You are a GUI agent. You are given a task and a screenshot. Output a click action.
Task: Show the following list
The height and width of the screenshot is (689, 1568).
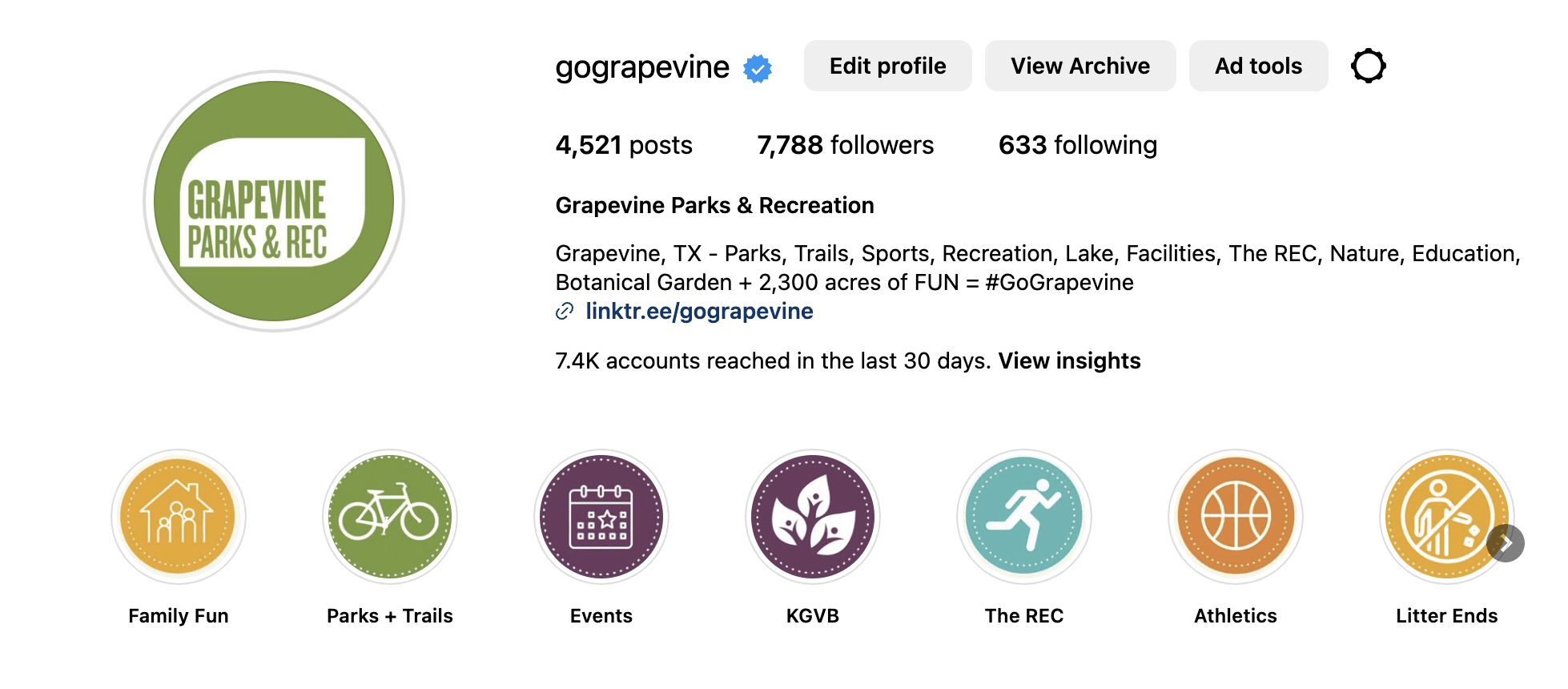click(x=1077, y=145)
